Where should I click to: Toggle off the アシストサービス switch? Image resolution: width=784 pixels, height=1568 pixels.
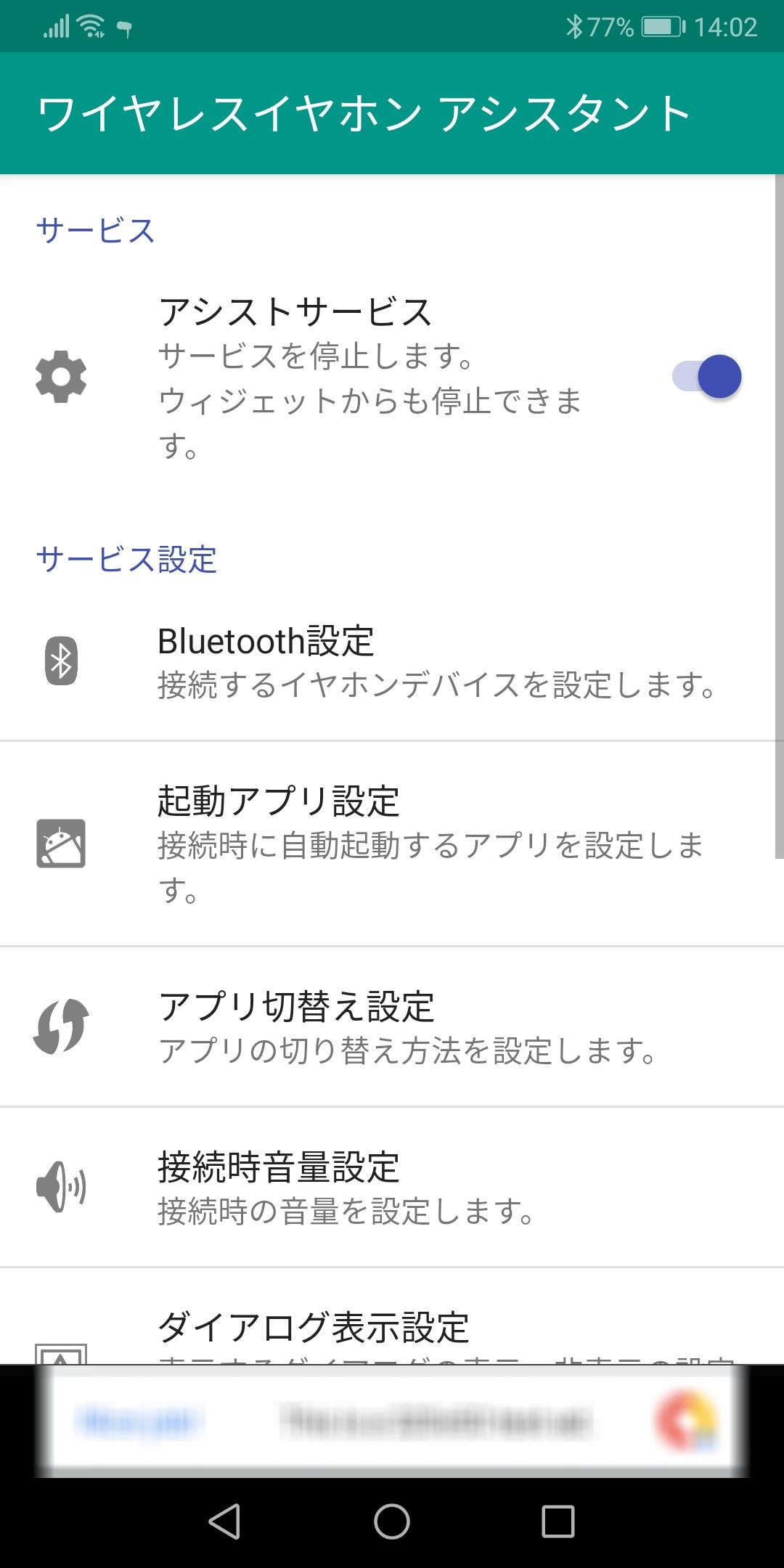coord(706,377)
